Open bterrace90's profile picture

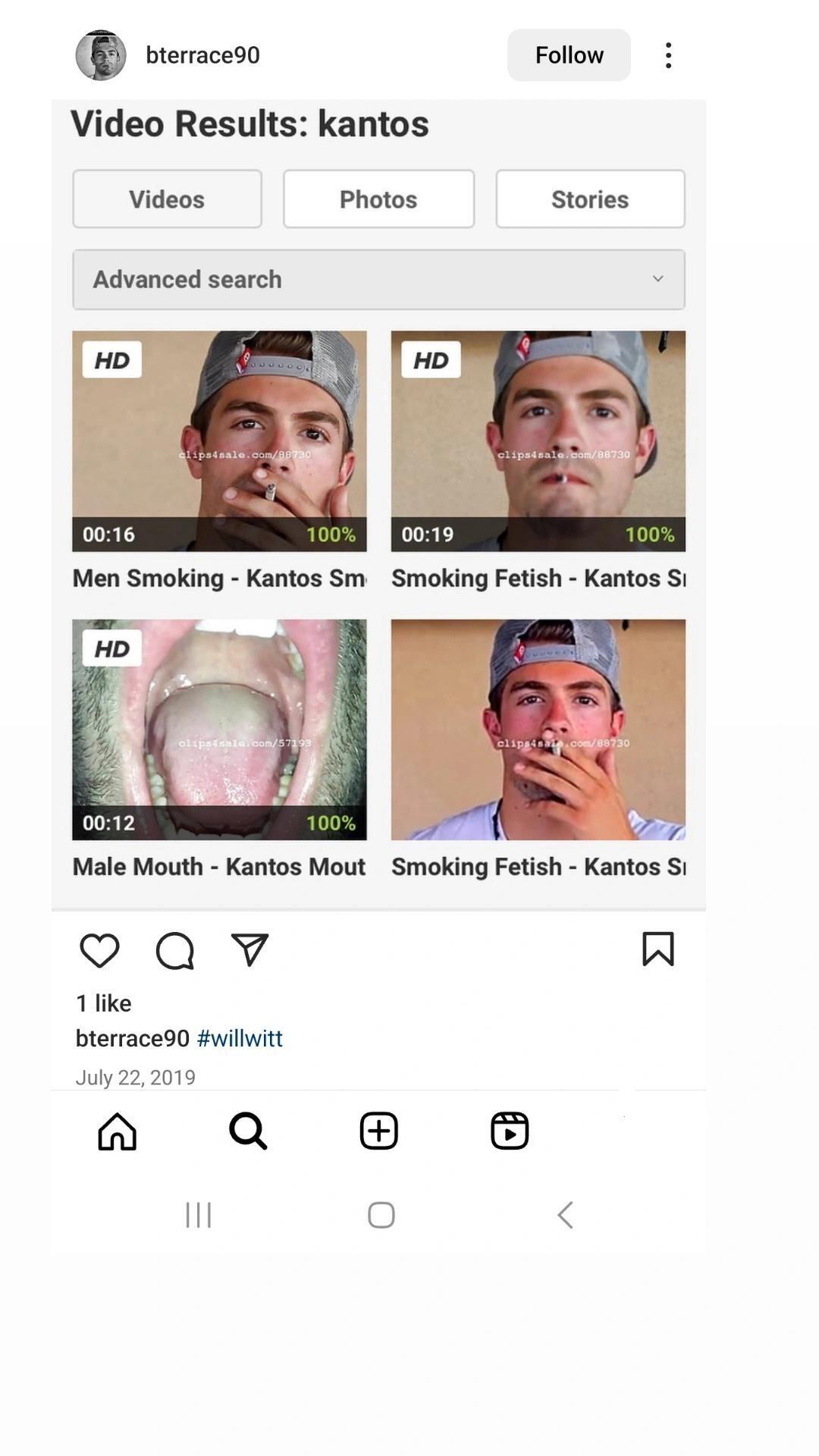pos(101,55)
